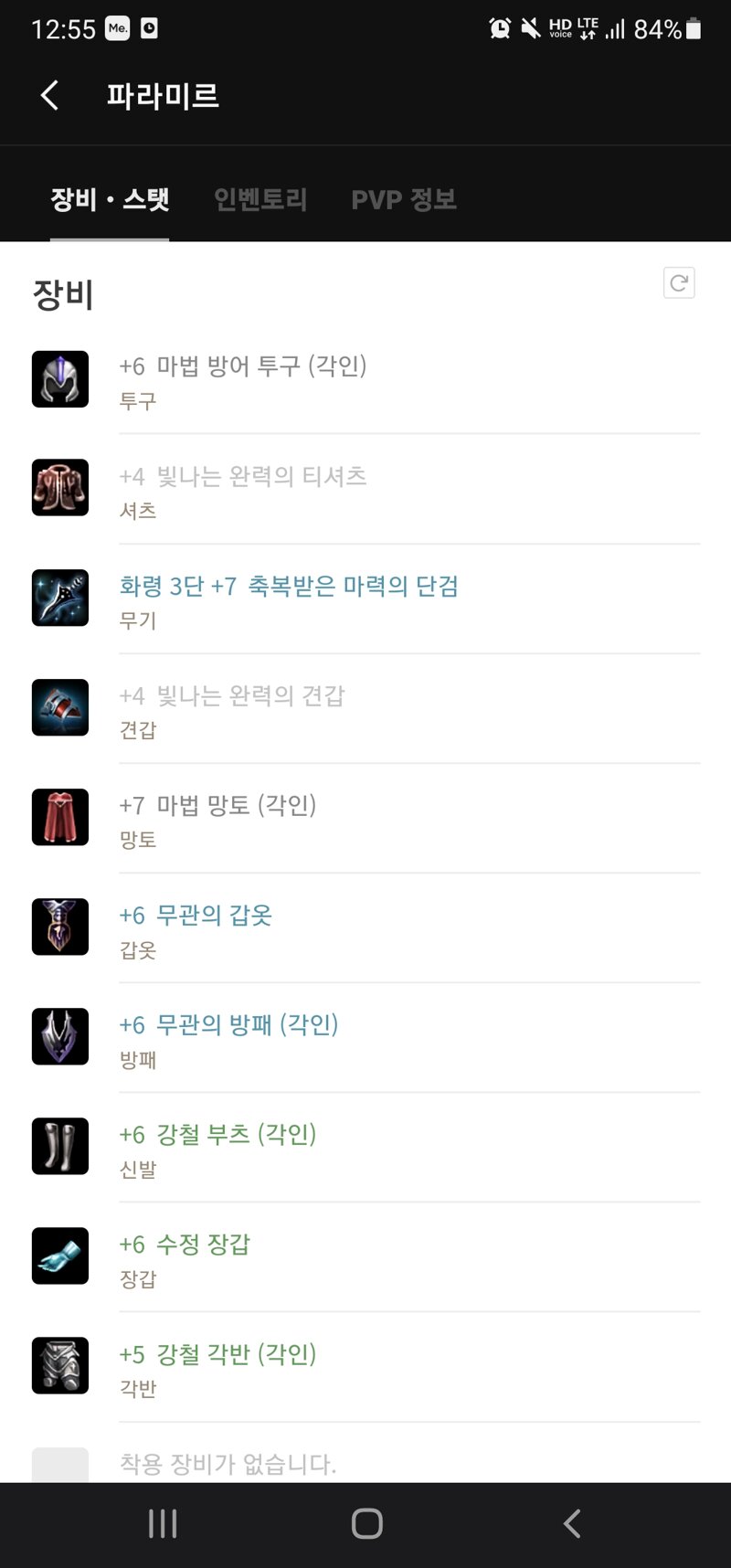
Task: Open +6 무관의 갑옷 item
Action: tap(365, 927)
